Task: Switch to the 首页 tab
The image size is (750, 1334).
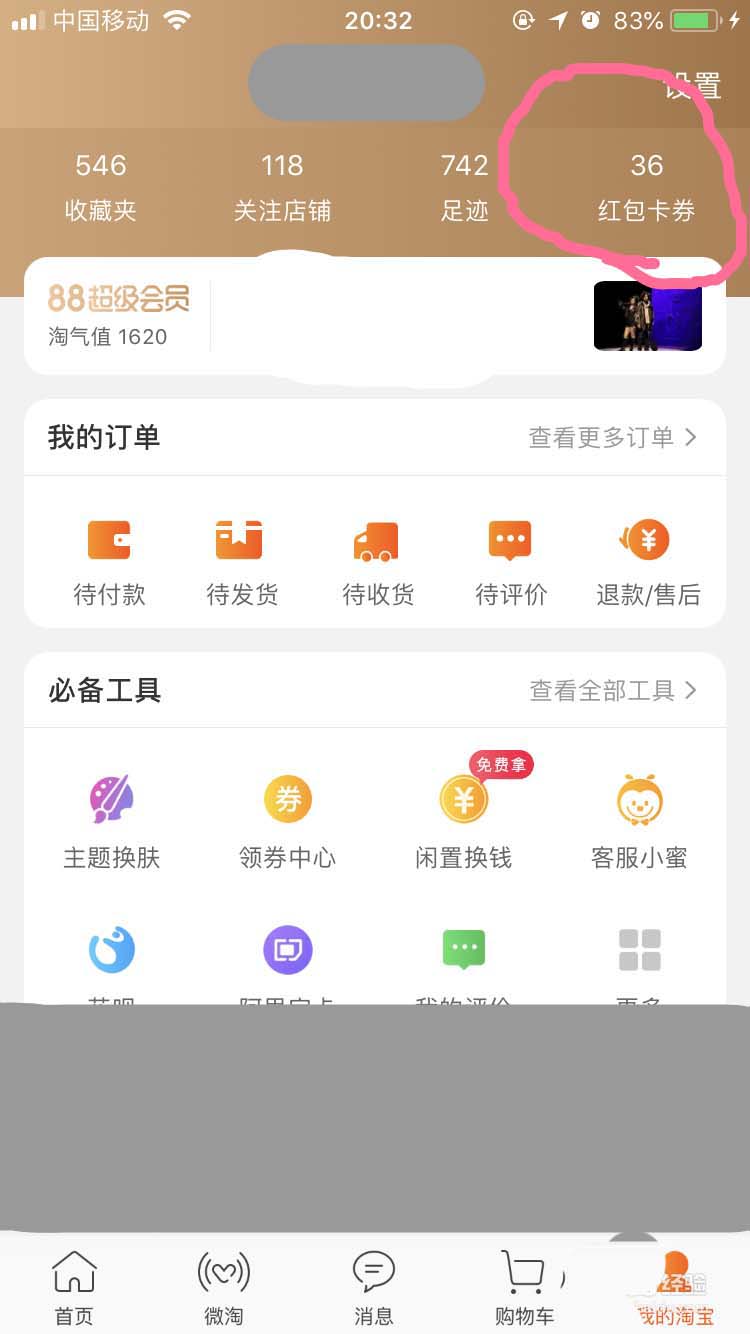Action: [74, 1288]
